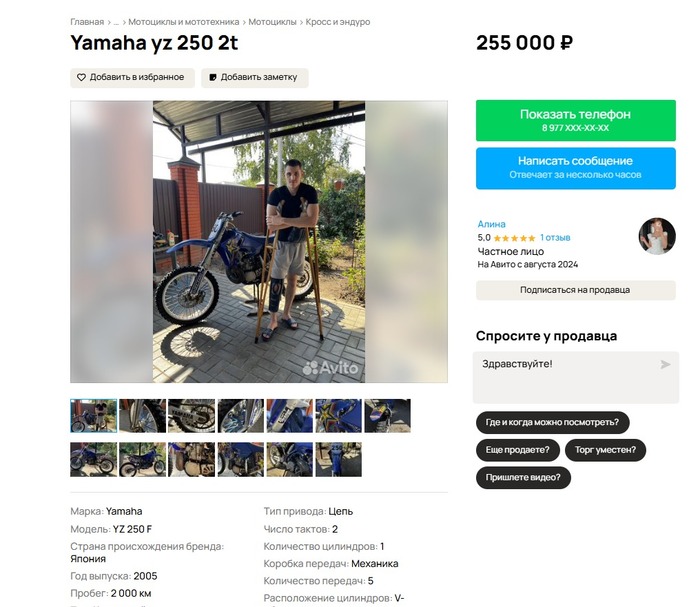View the seller's 1 отзыв
Image resolution: width=700 pixels, height=607 pixels.
(555, 238)
